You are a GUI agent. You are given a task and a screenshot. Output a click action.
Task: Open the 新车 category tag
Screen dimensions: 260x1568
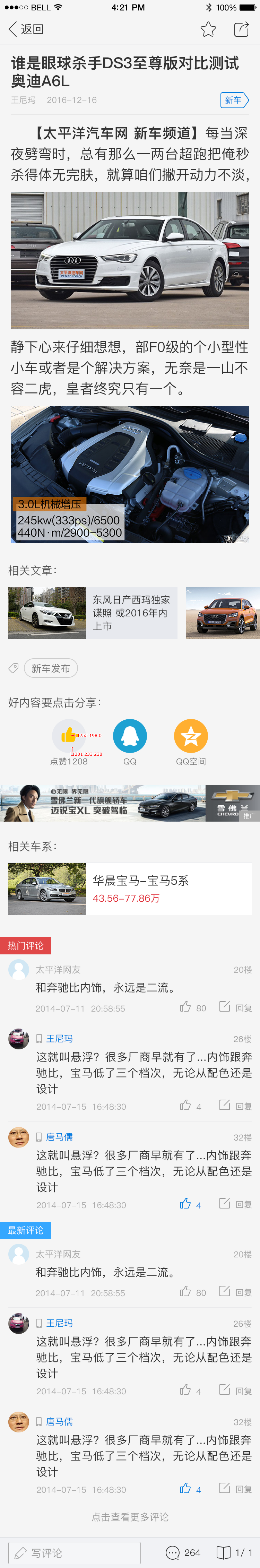click(234, 100)
